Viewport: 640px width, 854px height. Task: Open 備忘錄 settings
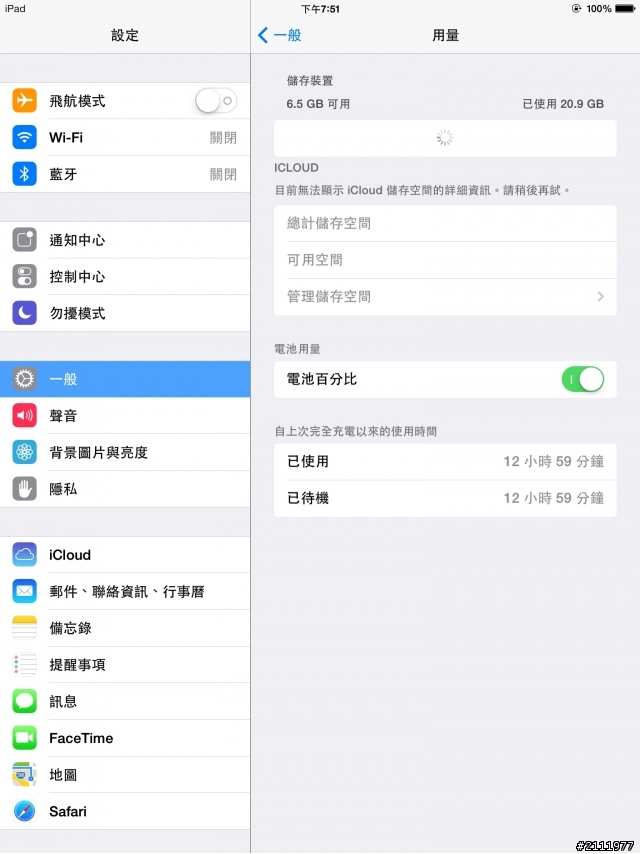125,628
